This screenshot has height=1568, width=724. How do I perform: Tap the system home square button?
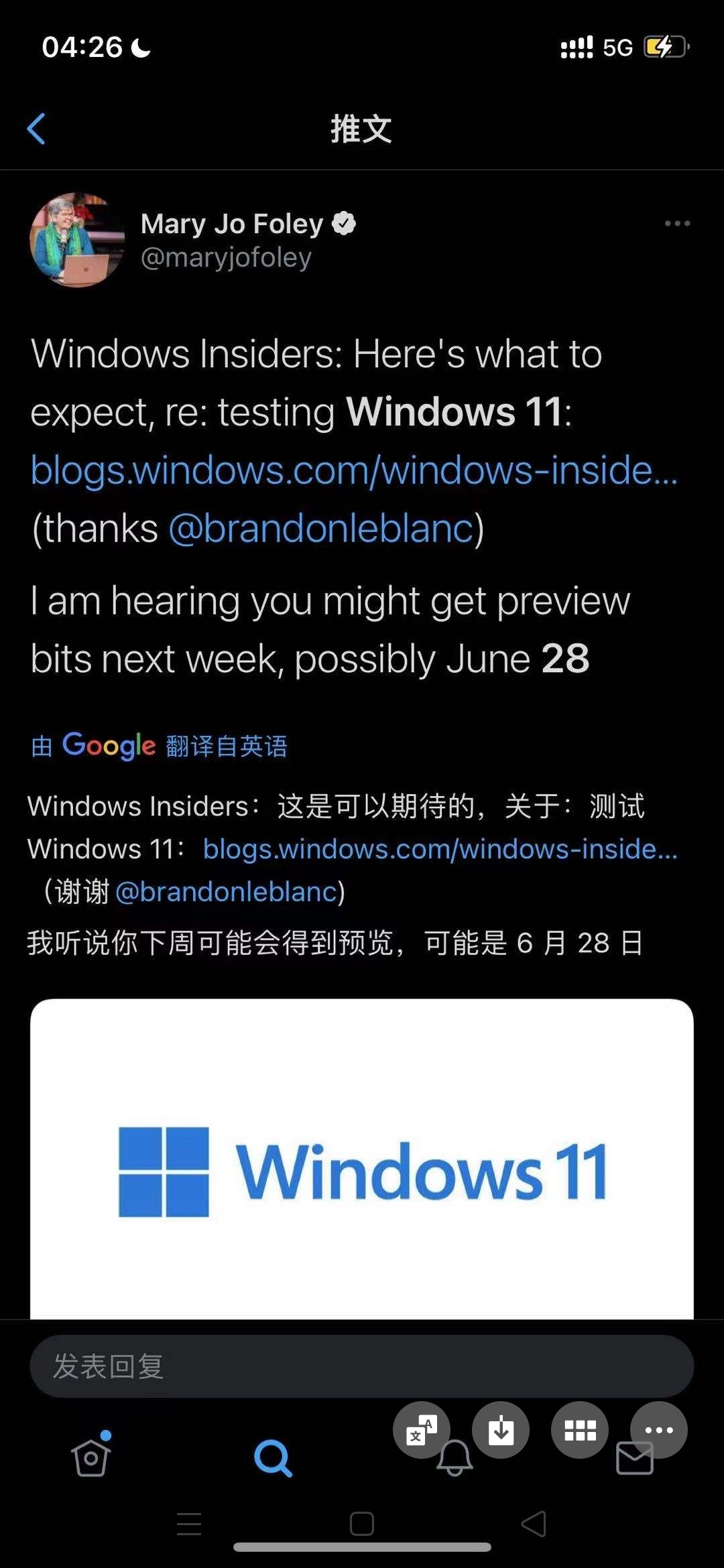coord(362,1524)
